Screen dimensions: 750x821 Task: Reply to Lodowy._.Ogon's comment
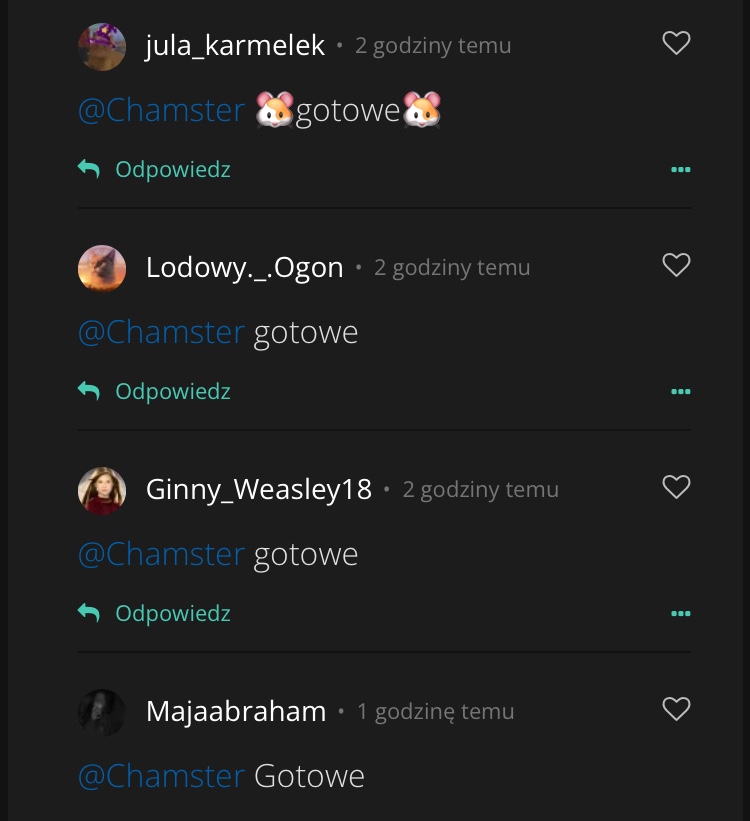[154, 392]
